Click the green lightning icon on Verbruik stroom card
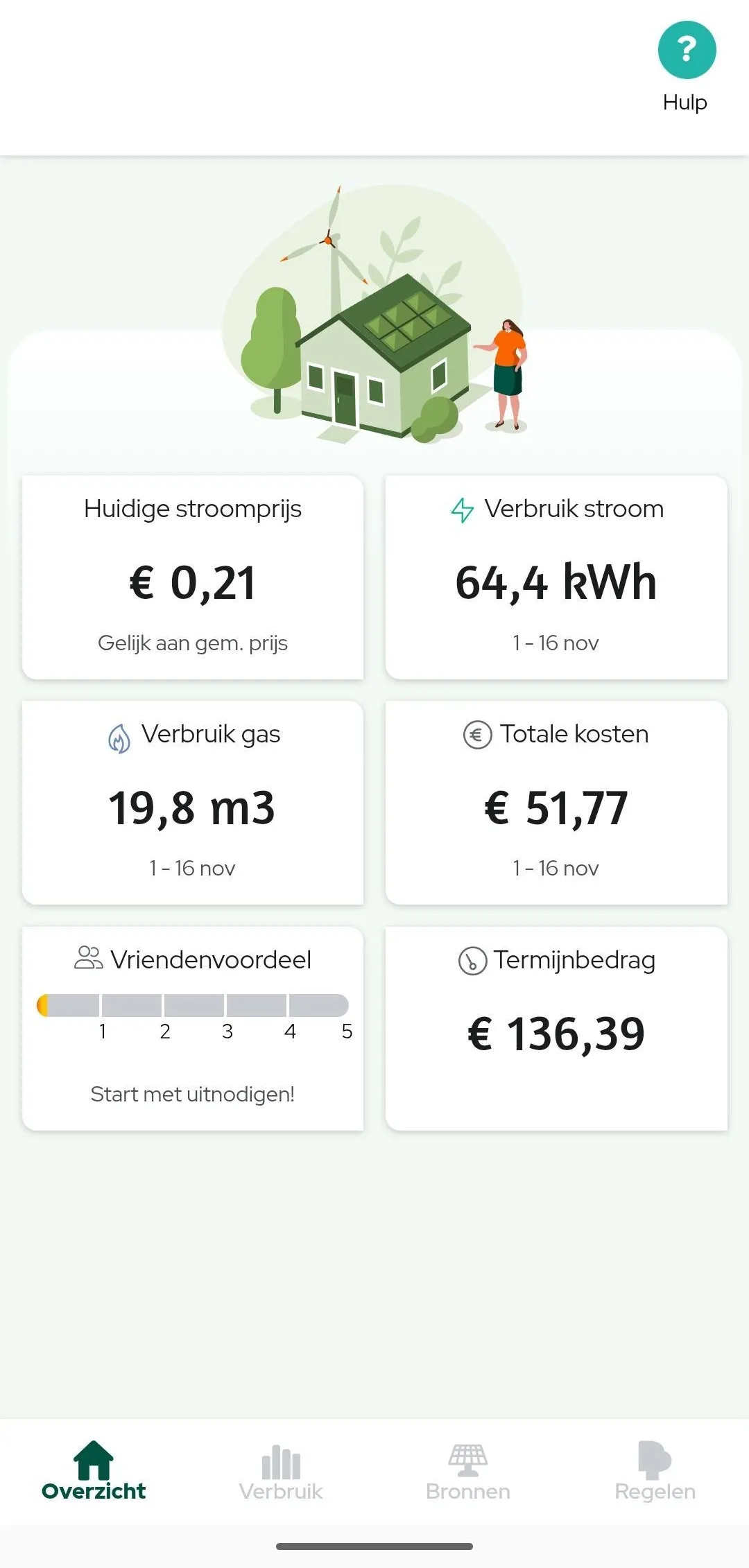 (463, 509)
